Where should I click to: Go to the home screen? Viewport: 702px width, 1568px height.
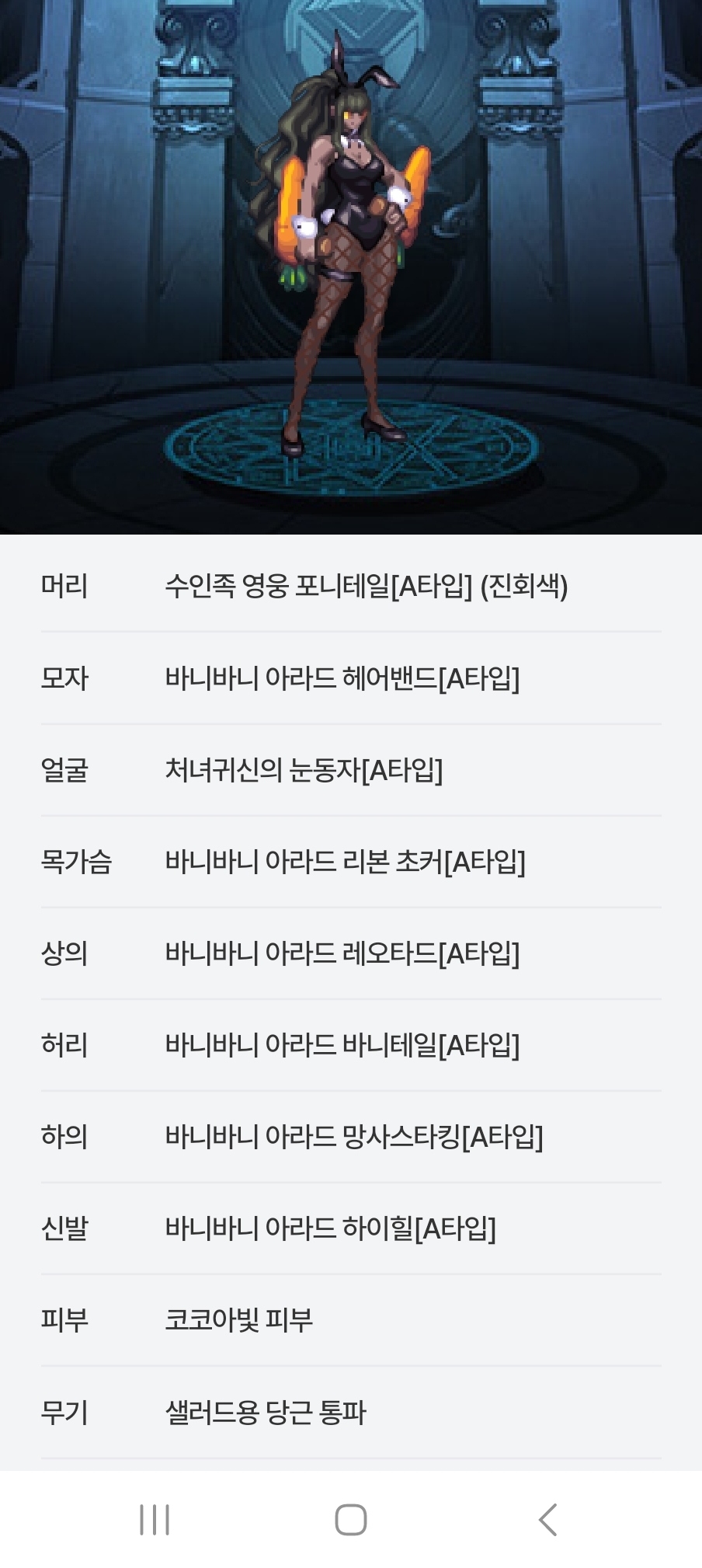(350, 1519)
